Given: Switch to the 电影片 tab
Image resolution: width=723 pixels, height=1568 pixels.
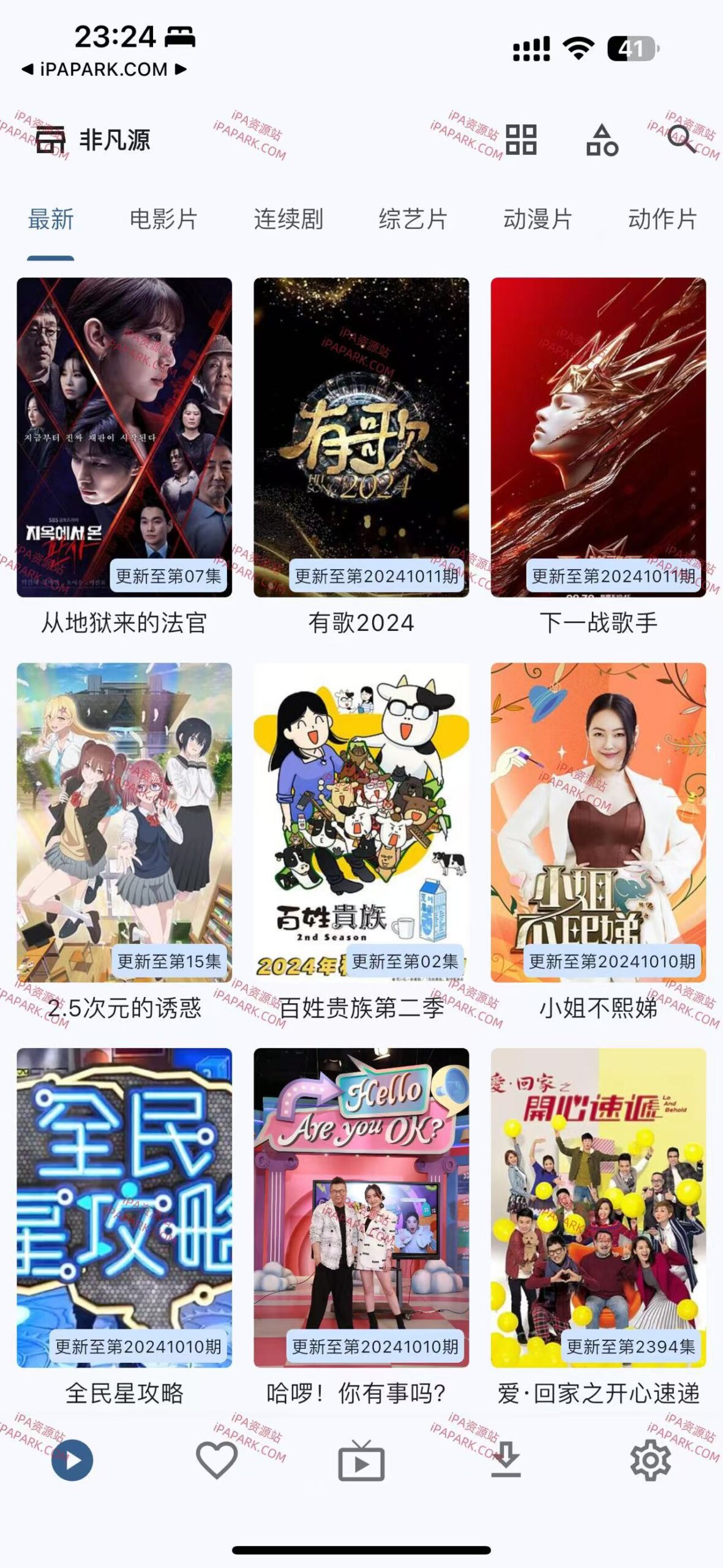Looking at the screenshot, I should point(163,222).
